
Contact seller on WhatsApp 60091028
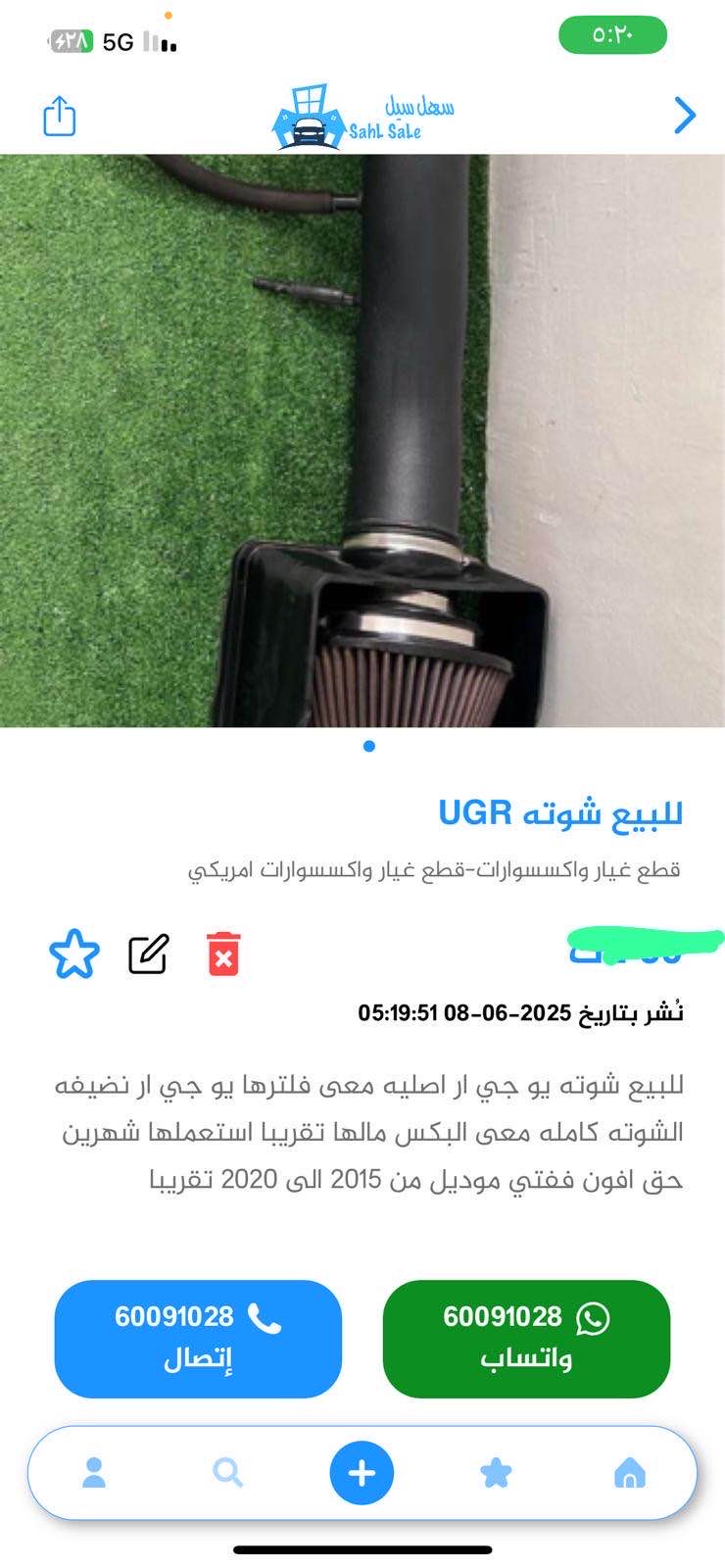point(526,1339)
